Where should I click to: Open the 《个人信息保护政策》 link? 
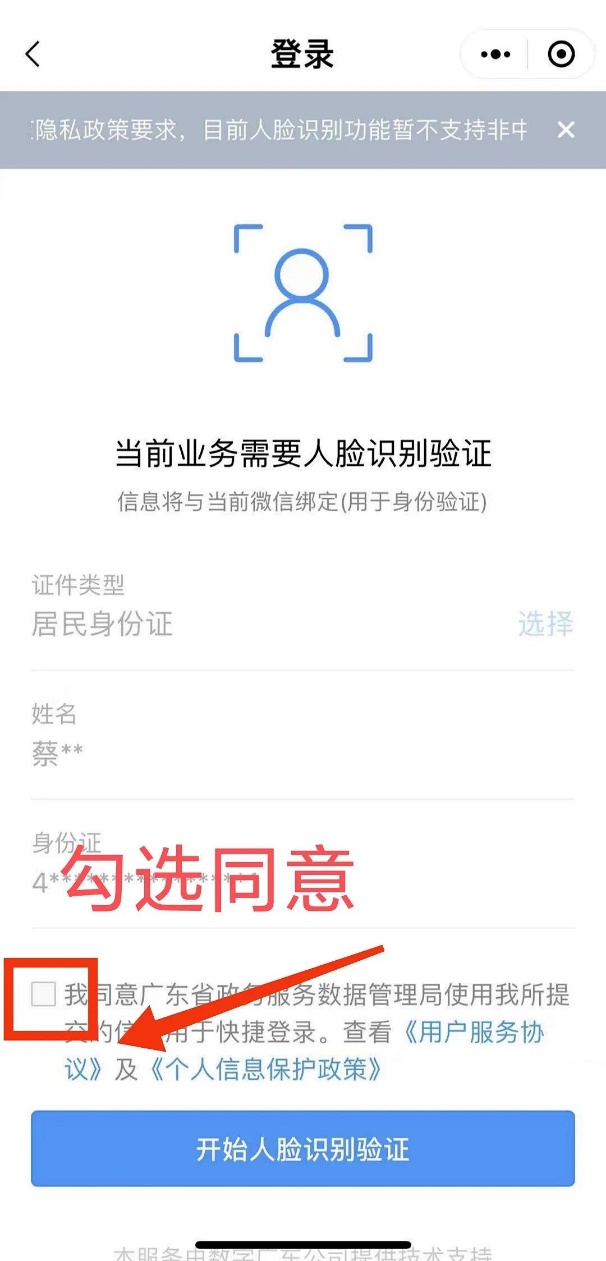(x=264, y=1069)
